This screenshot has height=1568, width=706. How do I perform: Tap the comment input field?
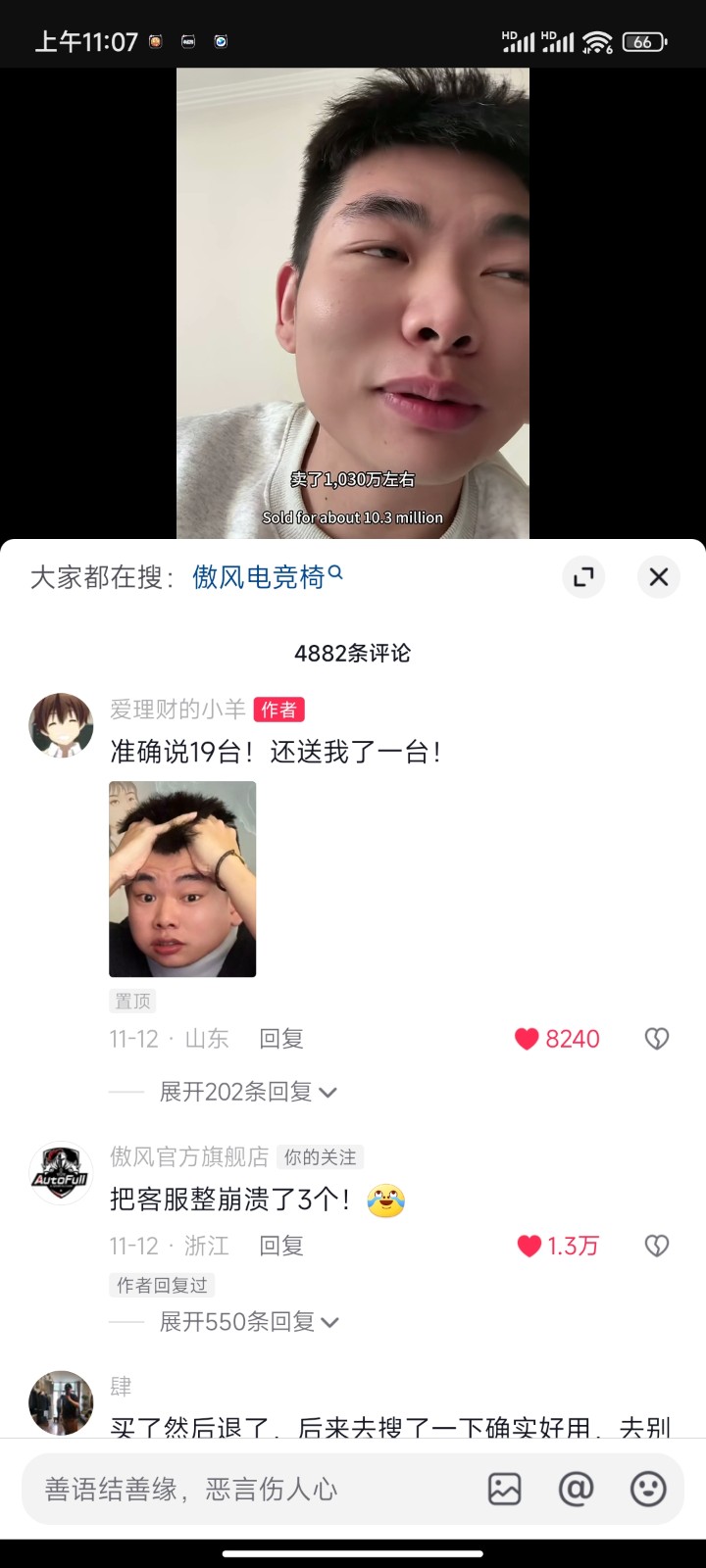(245, 1490)
